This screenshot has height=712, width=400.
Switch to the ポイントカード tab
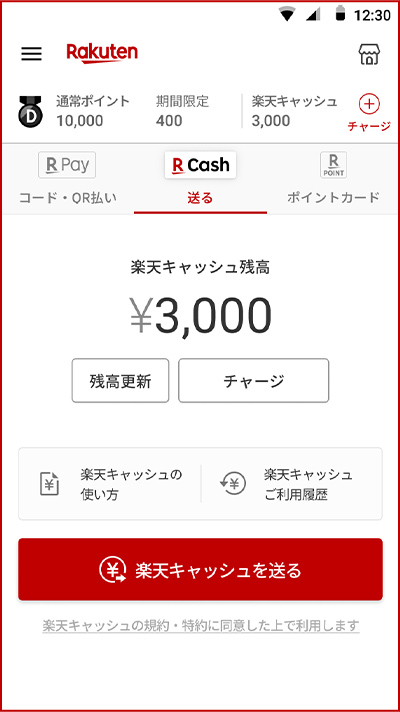333,179
